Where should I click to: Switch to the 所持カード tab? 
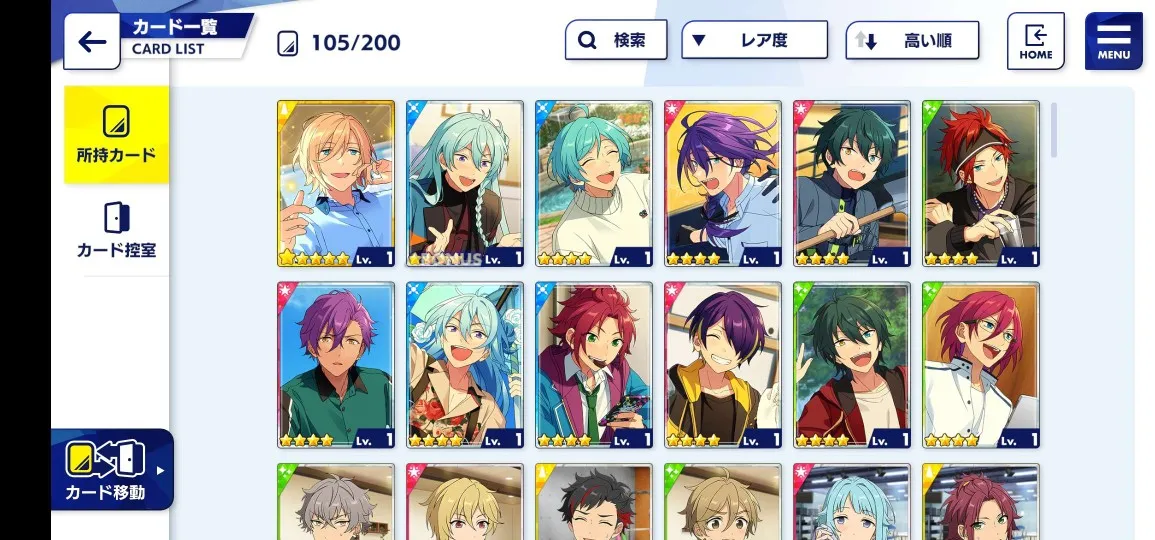pos(116,135)
